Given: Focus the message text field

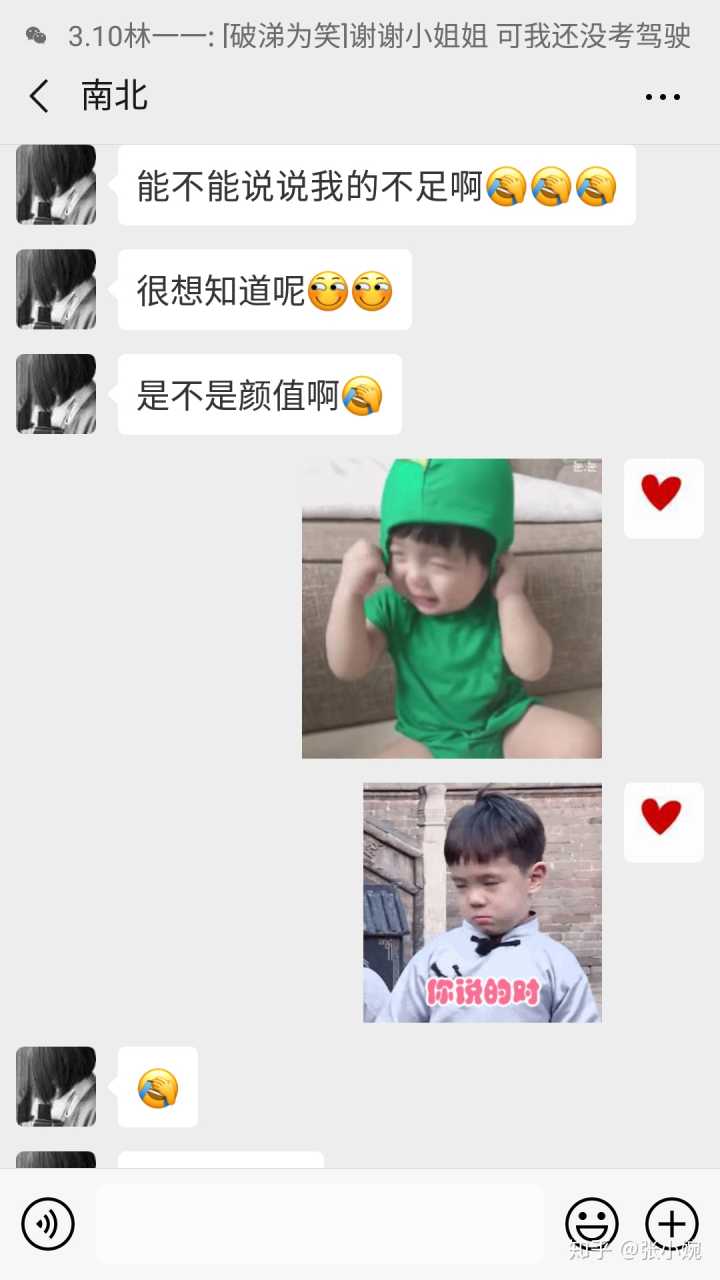Looking at the screenshot, I should [320, 1223].
